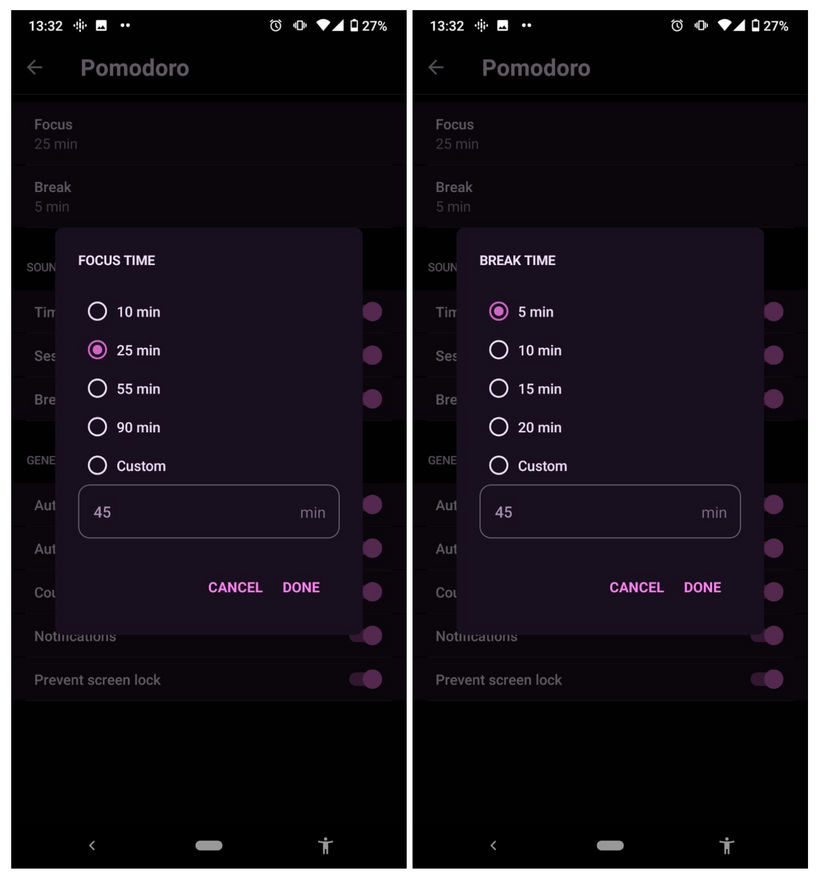
Task: Confirm Focus Time with Done
Action: click(x=301, y=587)
